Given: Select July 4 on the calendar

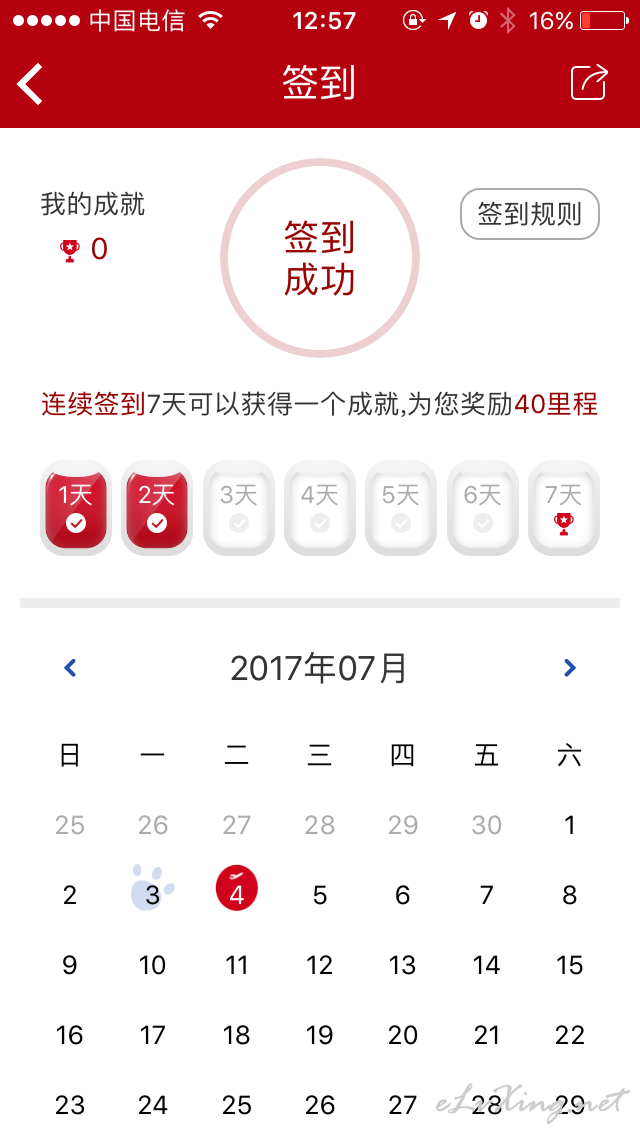Looking at the screenshot, I should click(x=236, y=888).
